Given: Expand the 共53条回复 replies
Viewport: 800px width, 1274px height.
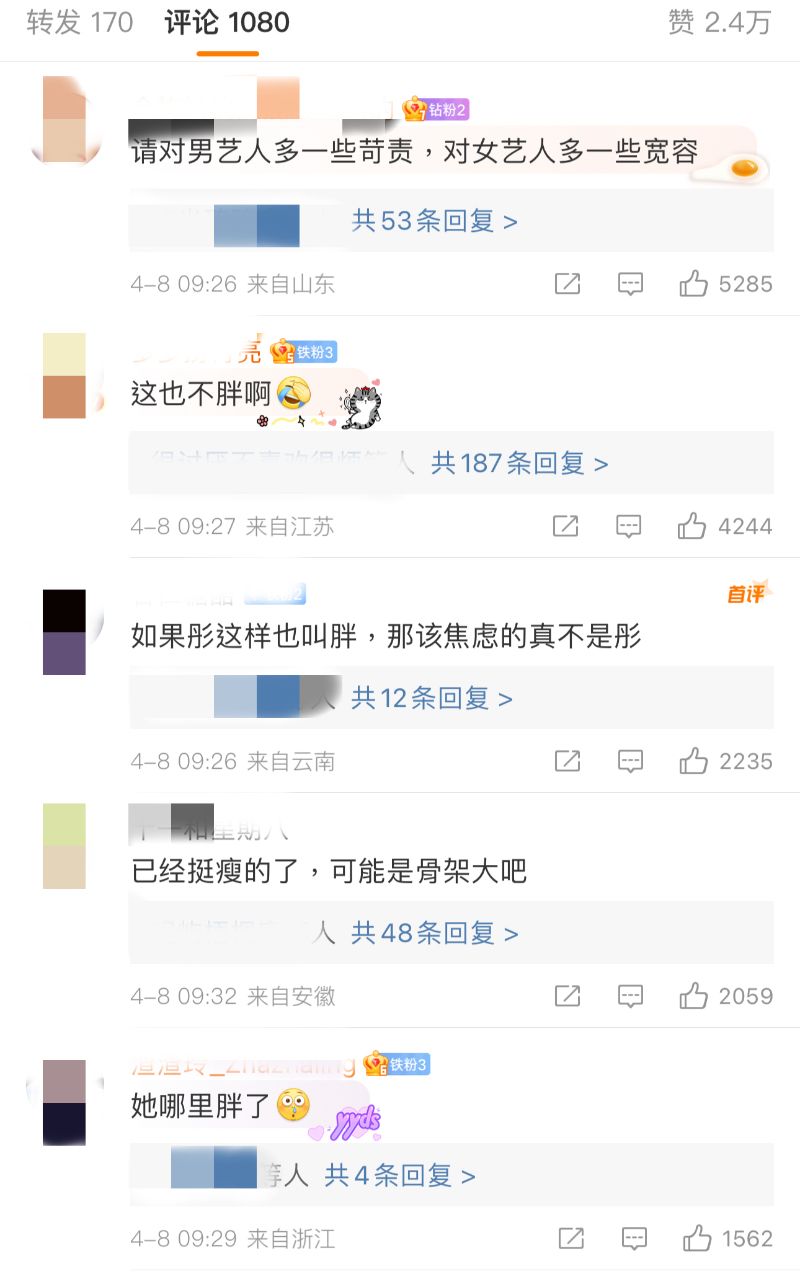Looking at the screenshot, I should click(x=434, y=221).
